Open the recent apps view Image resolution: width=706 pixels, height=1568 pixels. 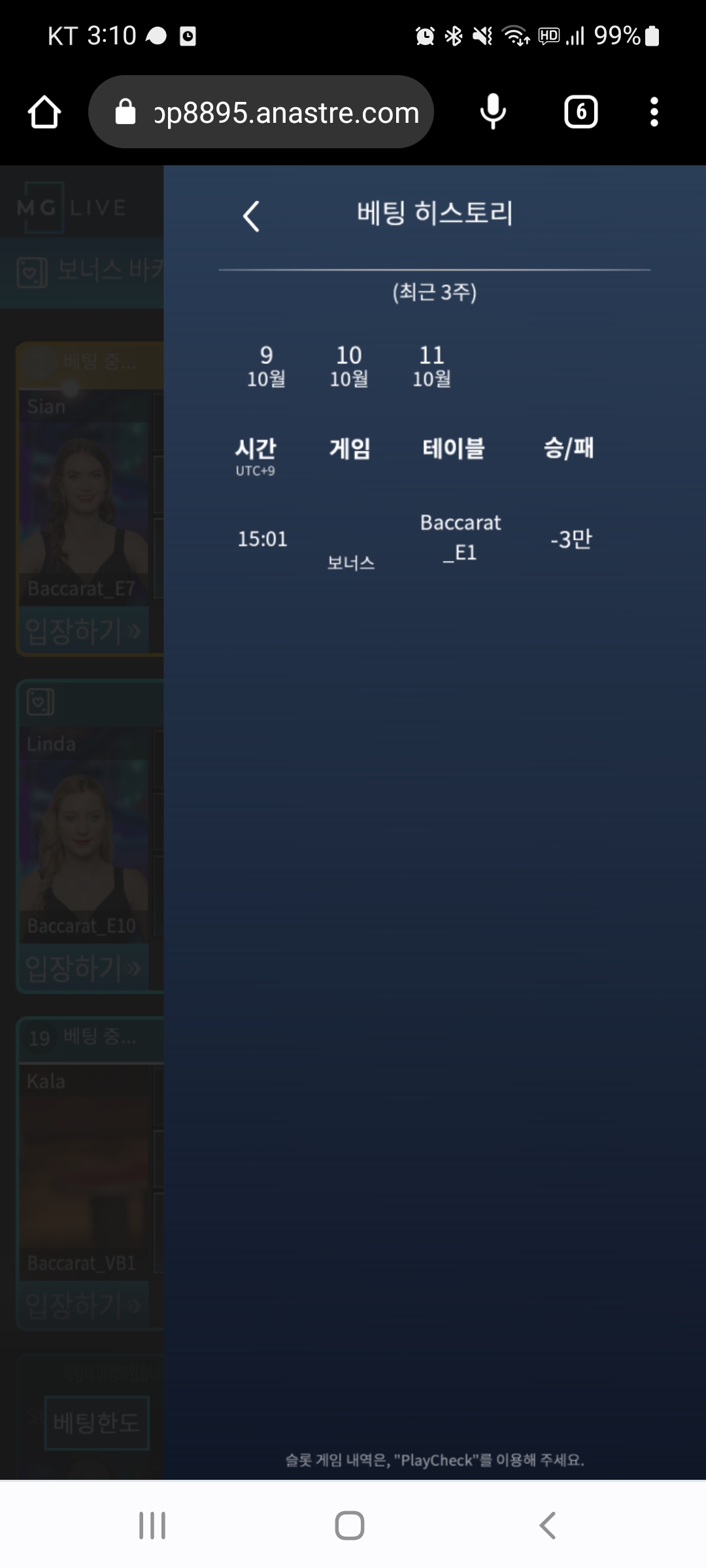[152, 1526]
